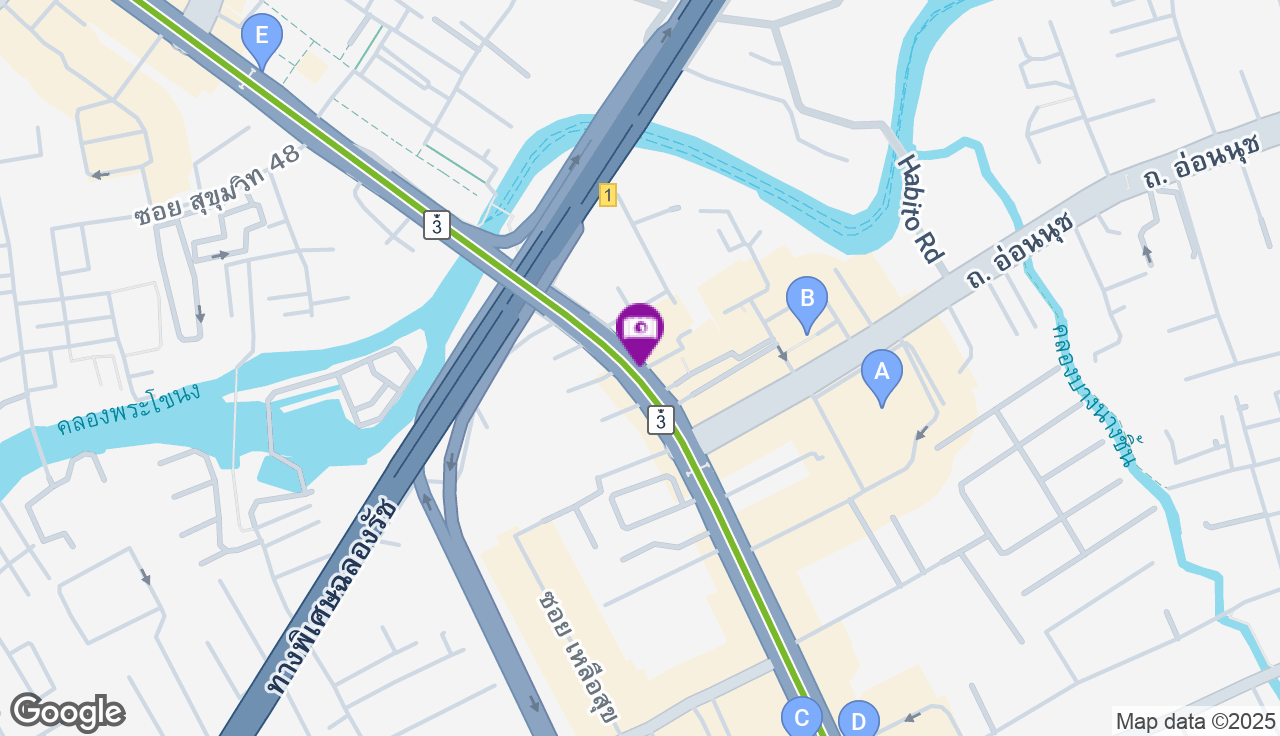Select map marker A
Screen dimensions: 1280x736
[881, 373]
